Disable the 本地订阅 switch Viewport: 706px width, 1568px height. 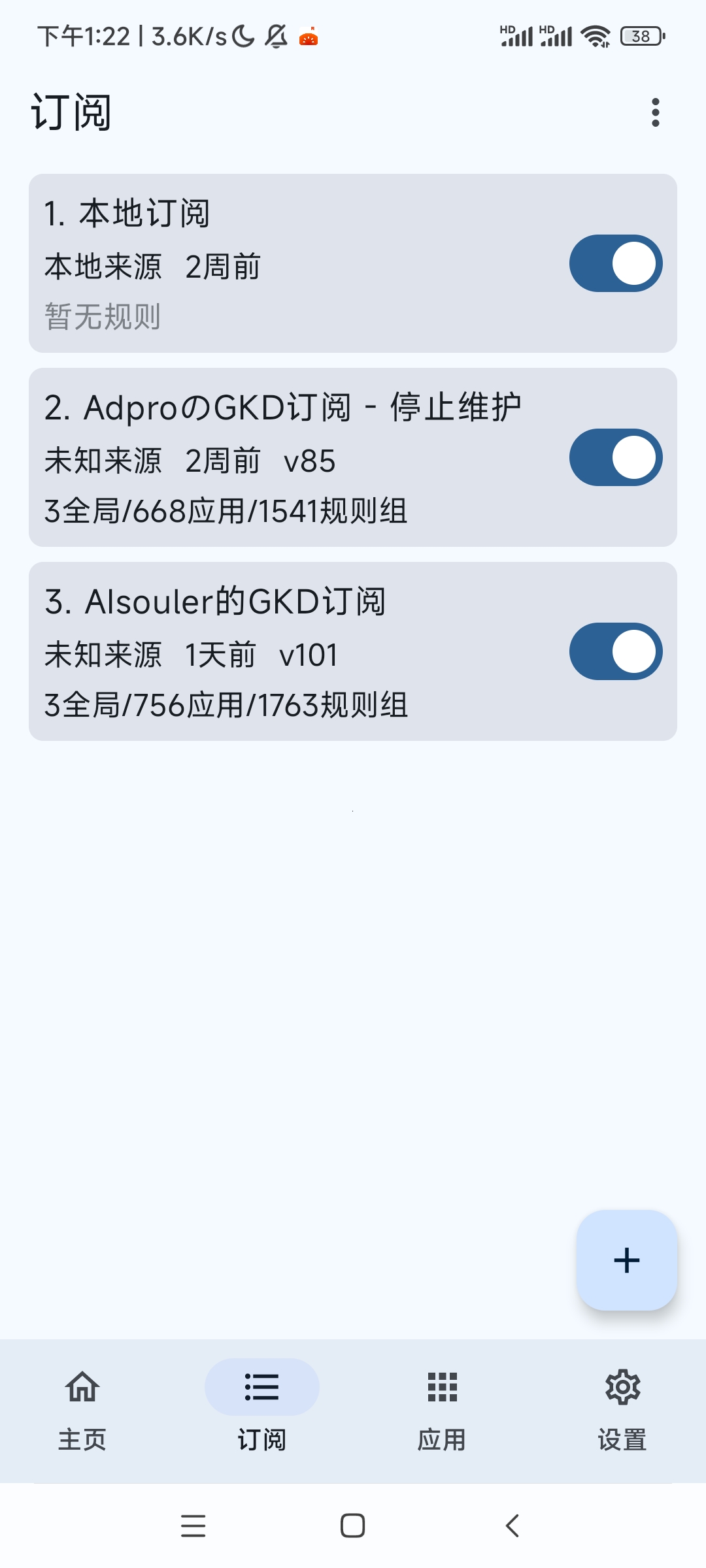point(615,263)
